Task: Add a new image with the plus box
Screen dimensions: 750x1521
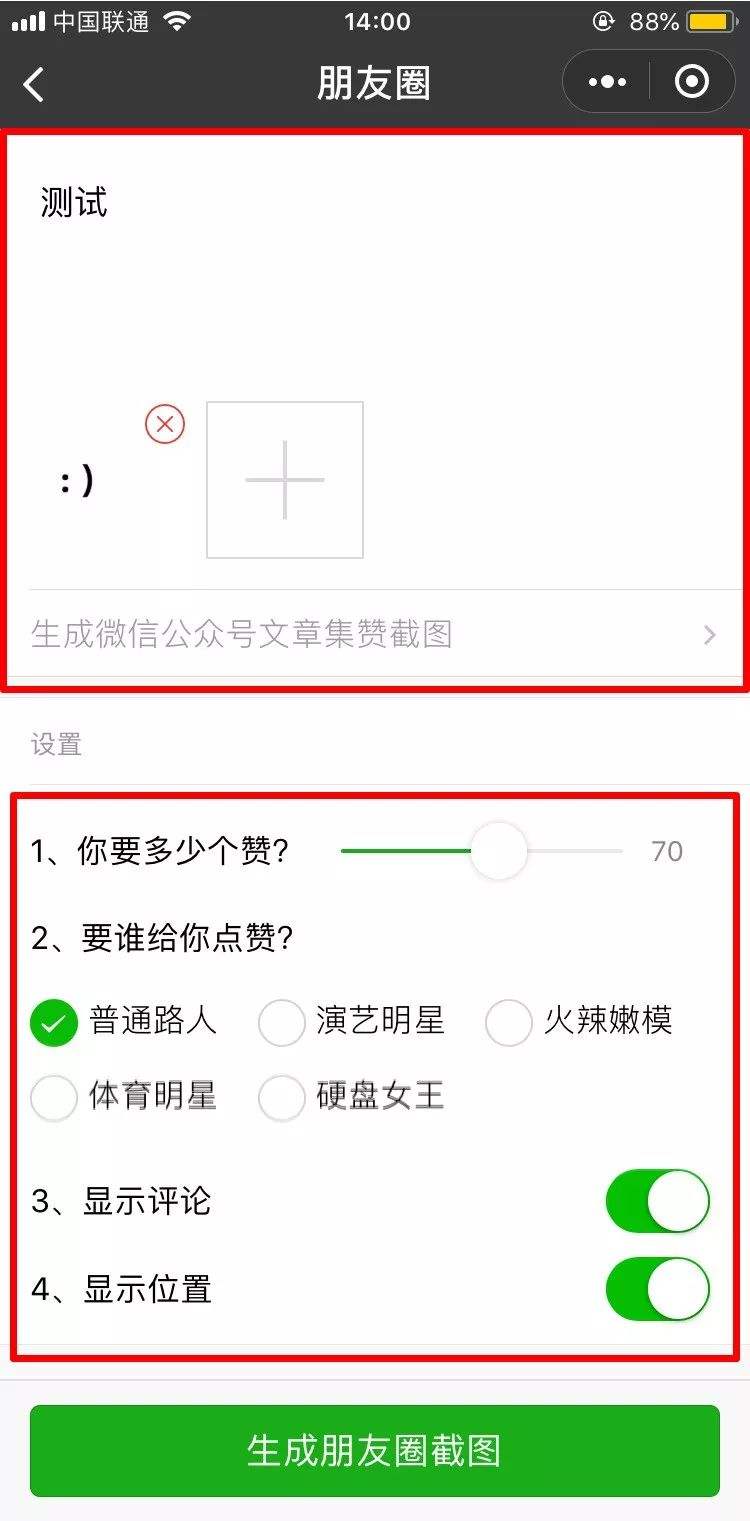Action: (x=285, y=480)
